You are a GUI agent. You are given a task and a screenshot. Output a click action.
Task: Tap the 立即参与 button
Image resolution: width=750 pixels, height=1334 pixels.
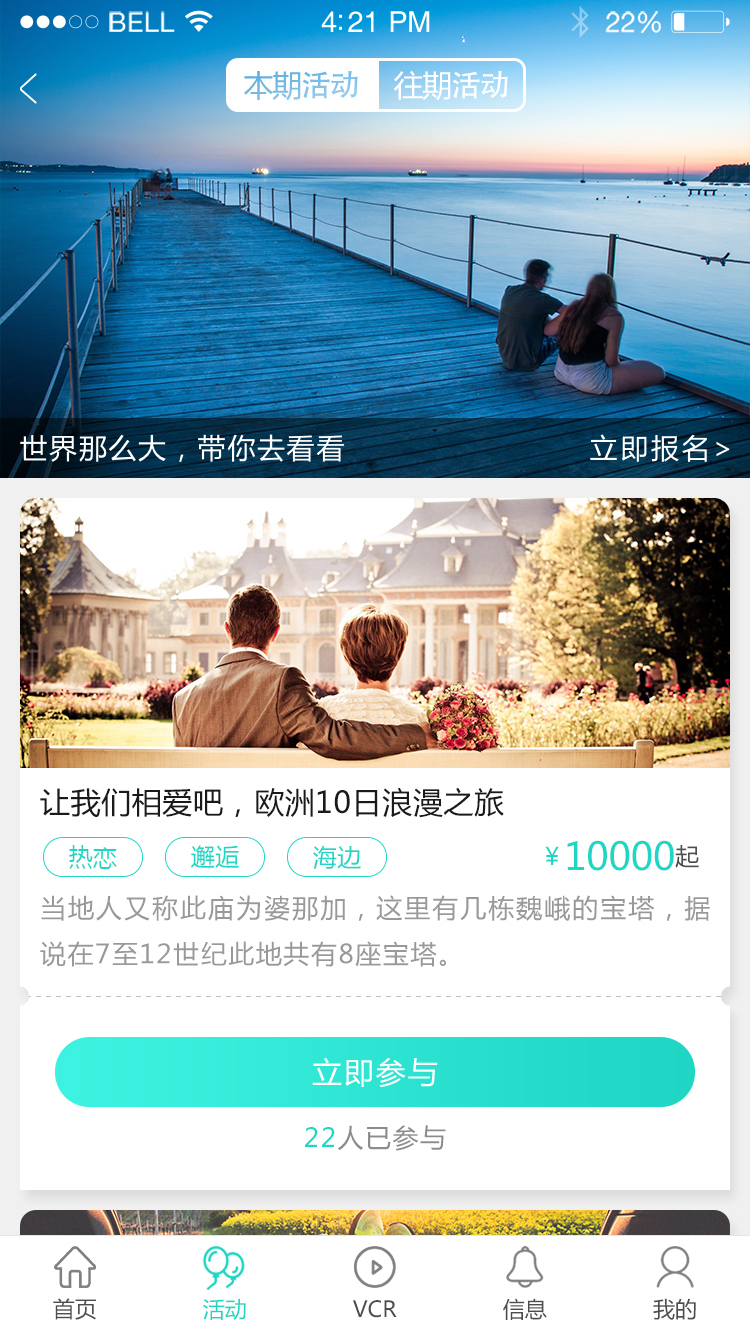(x=375, y=1072)
